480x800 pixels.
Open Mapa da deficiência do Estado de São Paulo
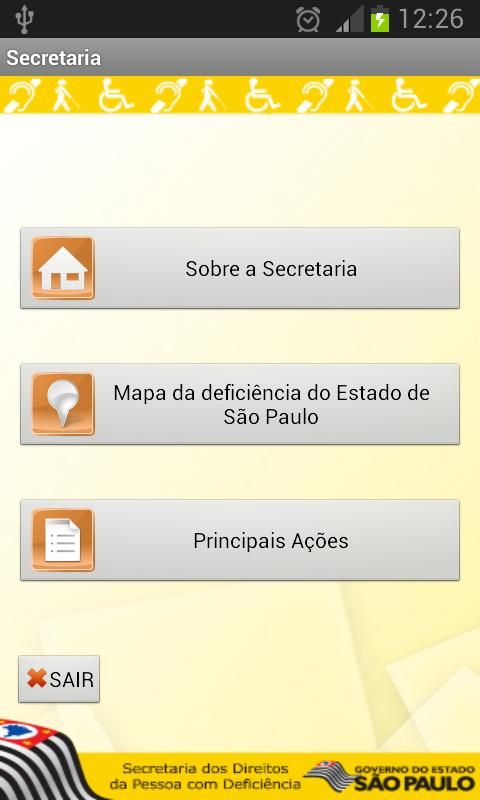240,404
